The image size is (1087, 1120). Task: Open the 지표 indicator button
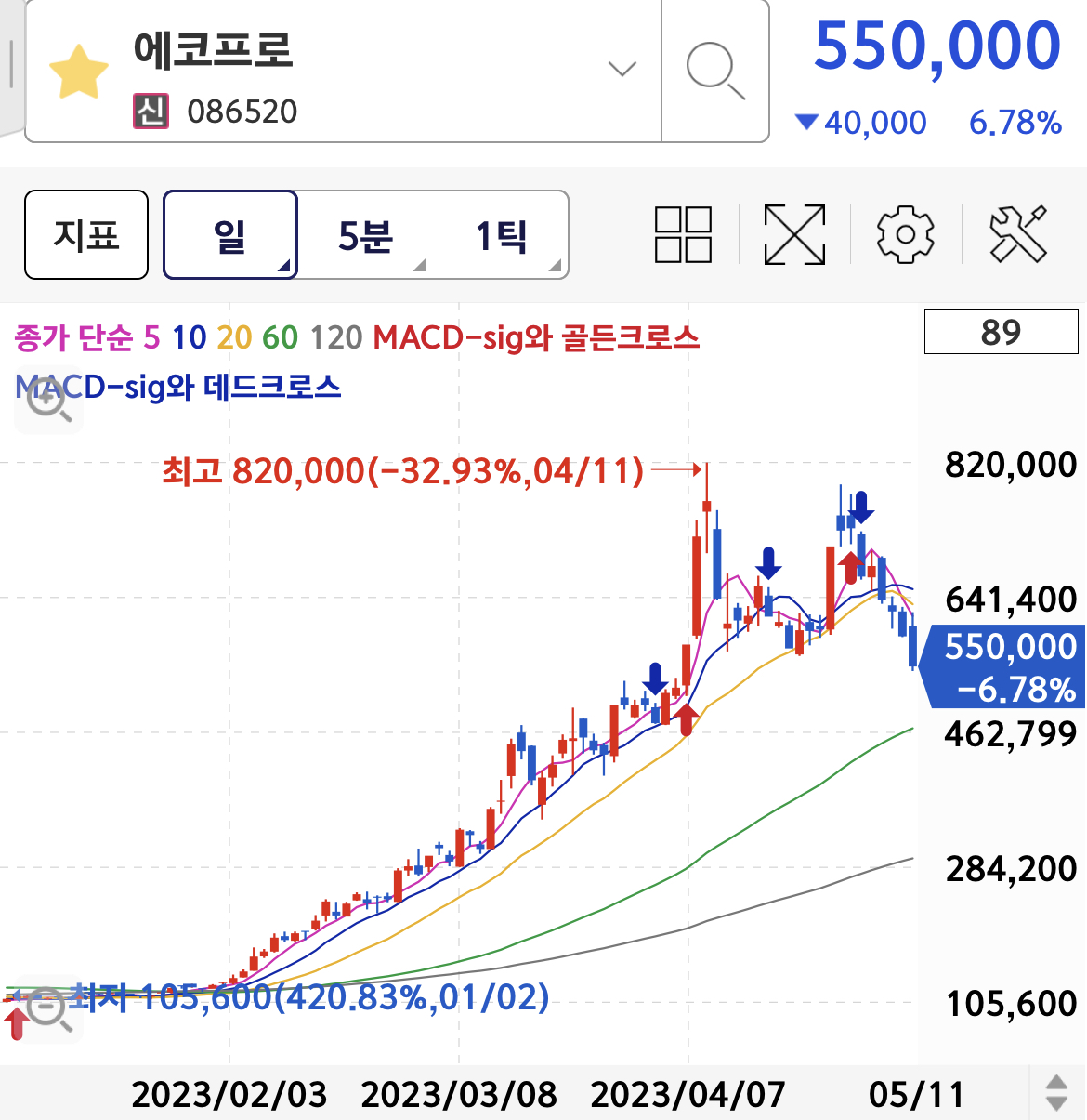click(x=85, y=235)
